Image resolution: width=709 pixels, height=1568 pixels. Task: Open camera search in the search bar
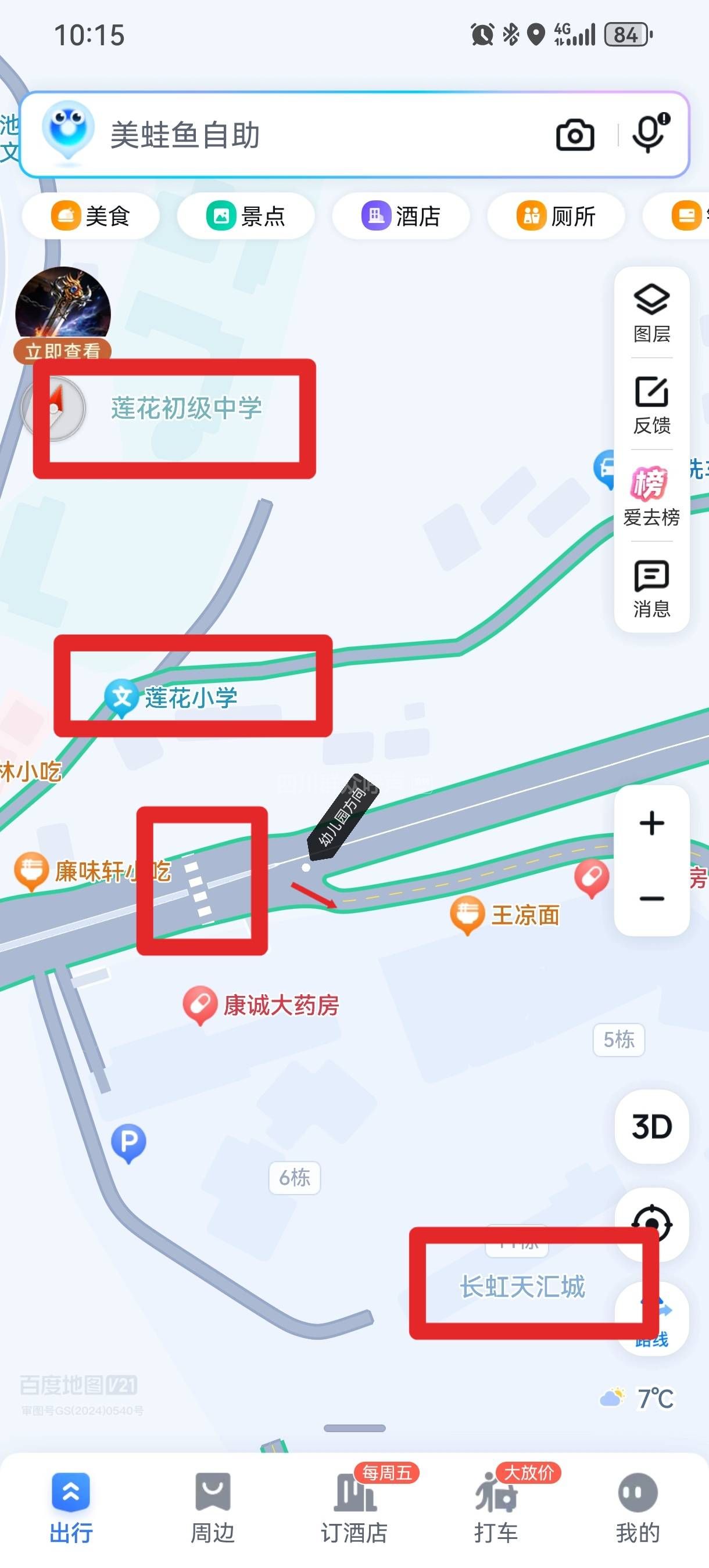click(574, 135)
